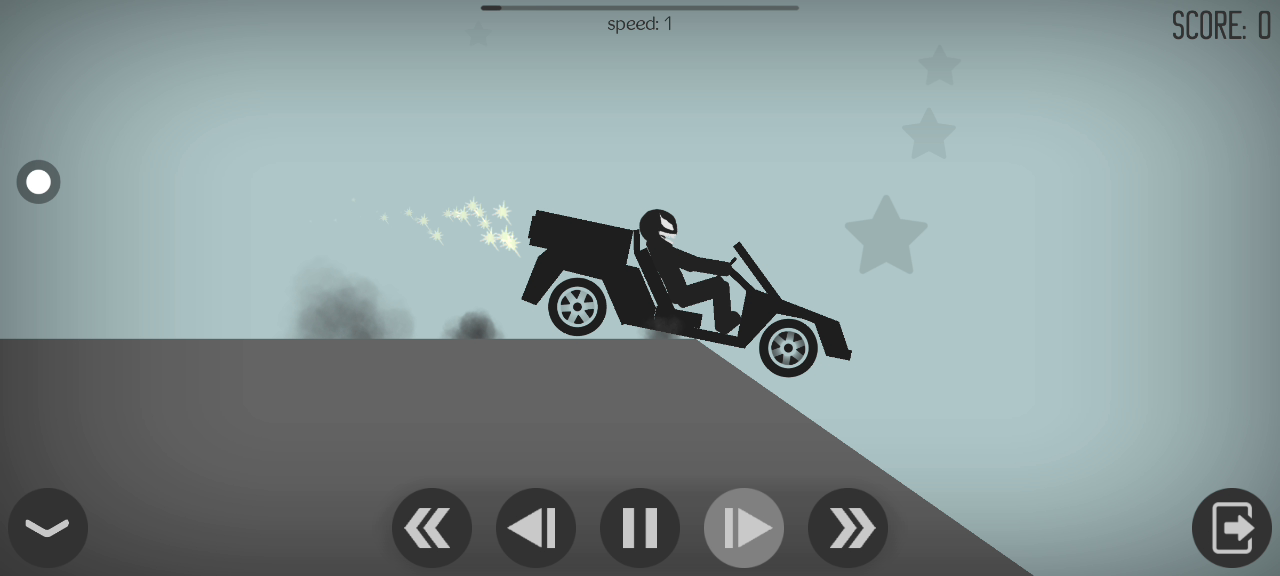Rewind the replay with double left arrows
Screen dimensions: 1280x576
click(432, 528)
